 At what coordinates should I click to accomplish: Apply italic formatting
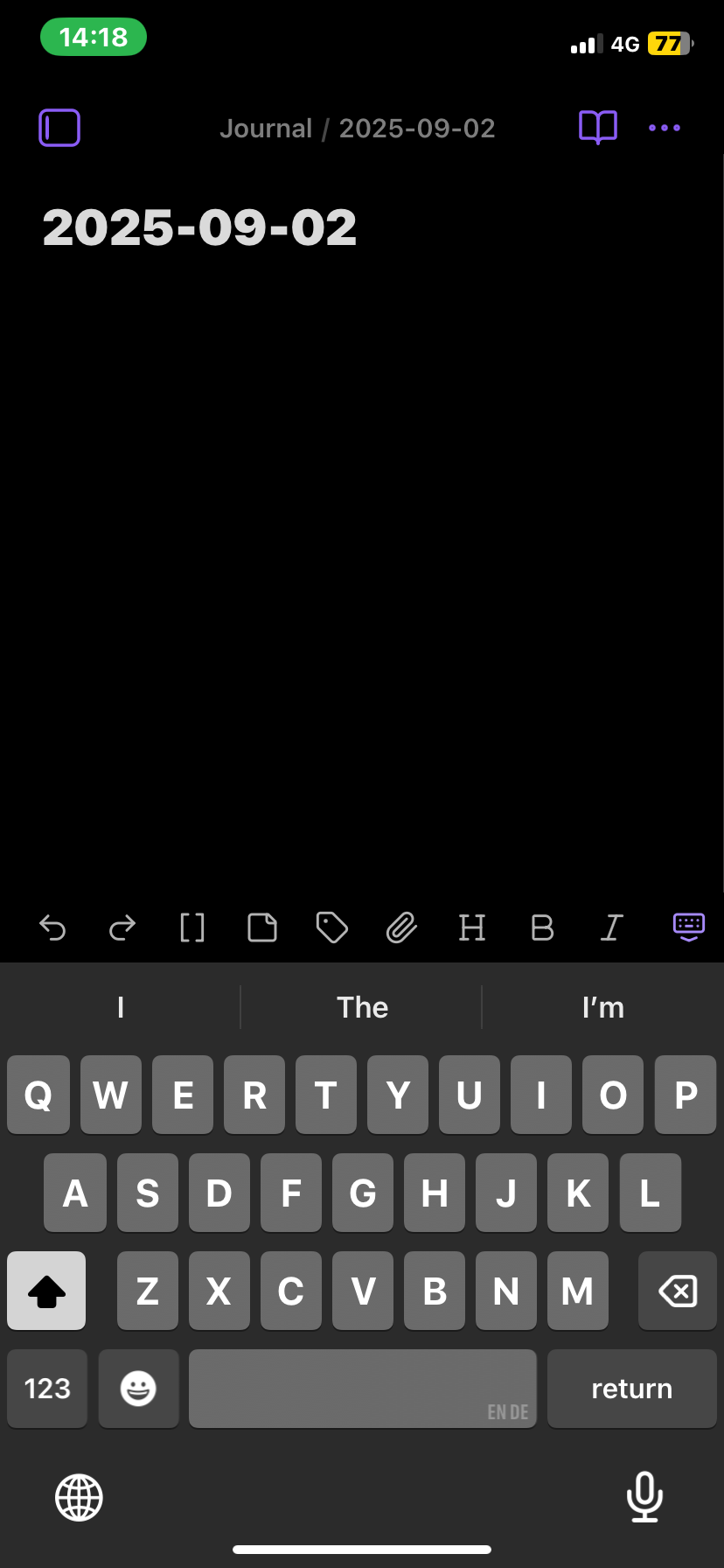pyautogui.click(x=611, y=927)
